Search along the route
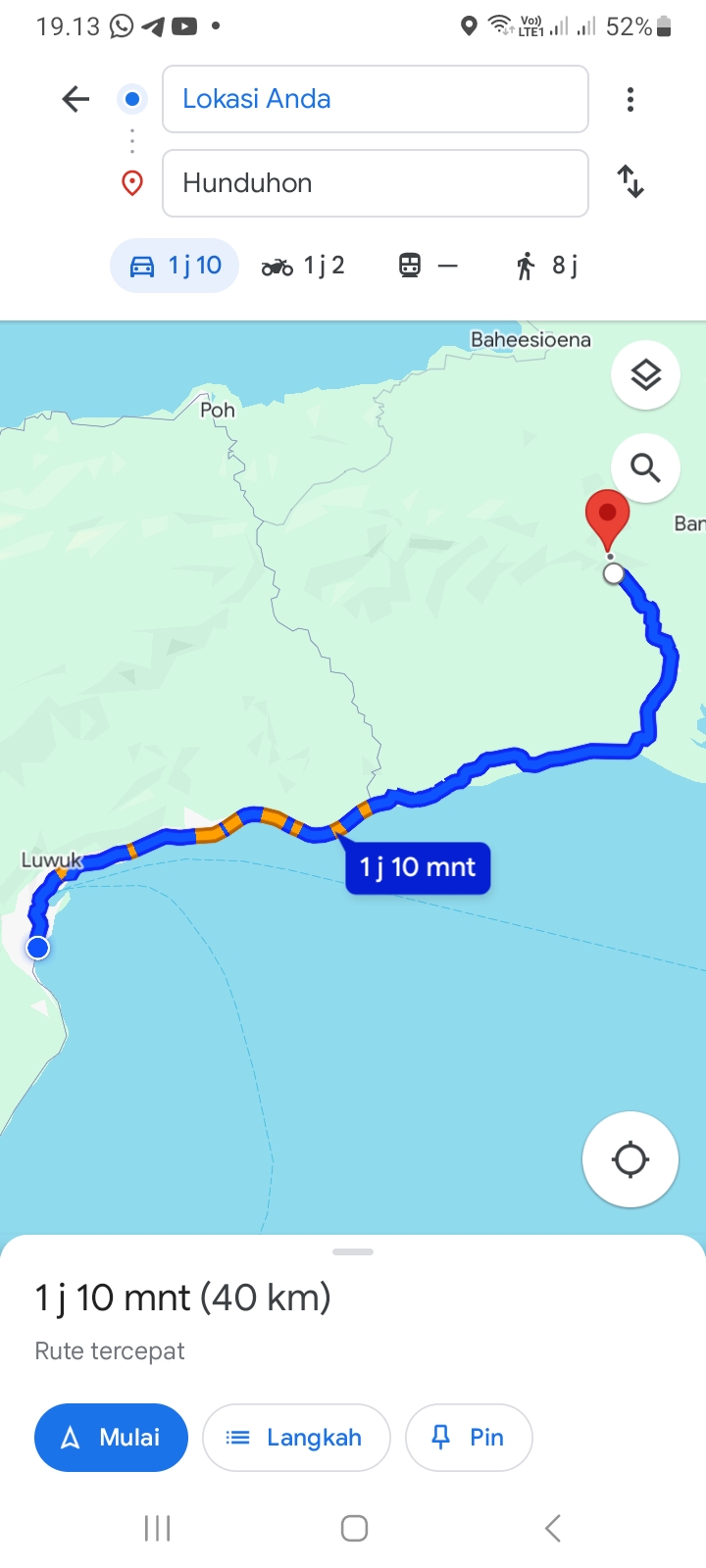Viewport: 706px width, 1568px height. click(645, 468)
